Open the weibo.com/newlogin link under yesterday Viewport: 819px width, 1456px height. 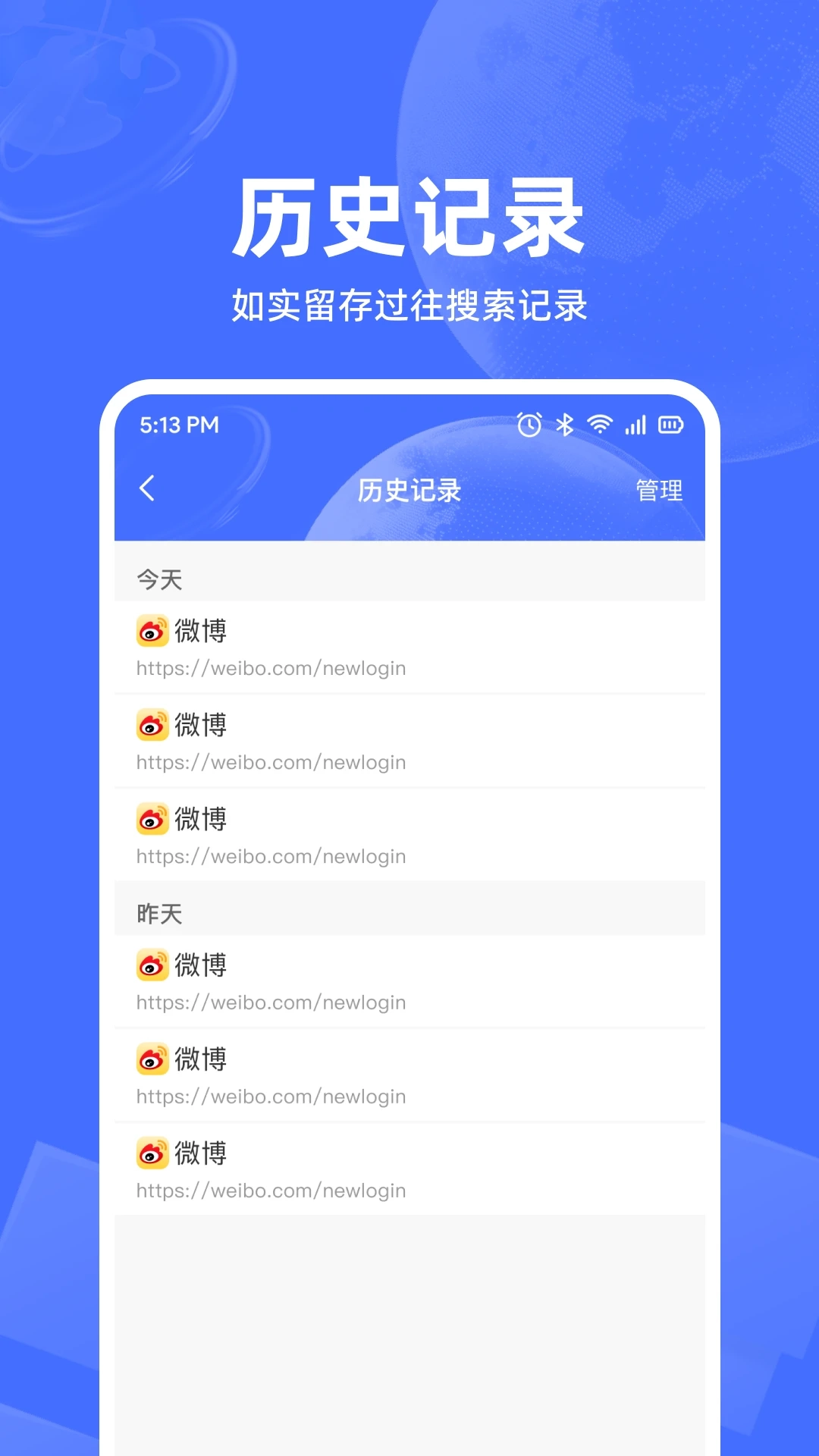271,1002
